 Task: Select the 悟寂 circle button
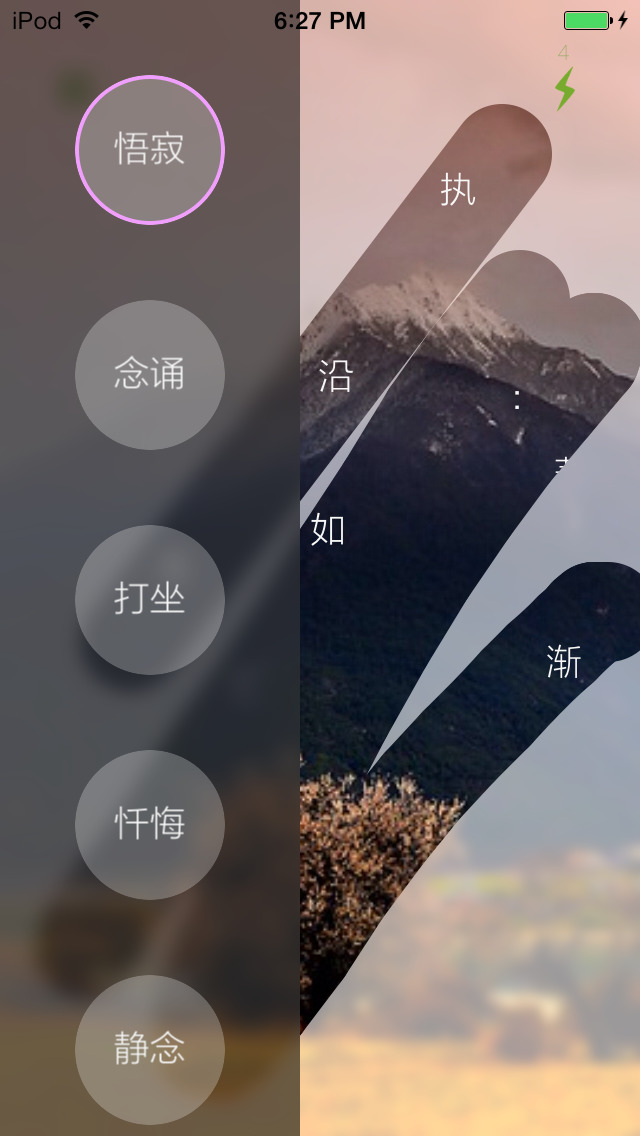click(x=150, y=150)
